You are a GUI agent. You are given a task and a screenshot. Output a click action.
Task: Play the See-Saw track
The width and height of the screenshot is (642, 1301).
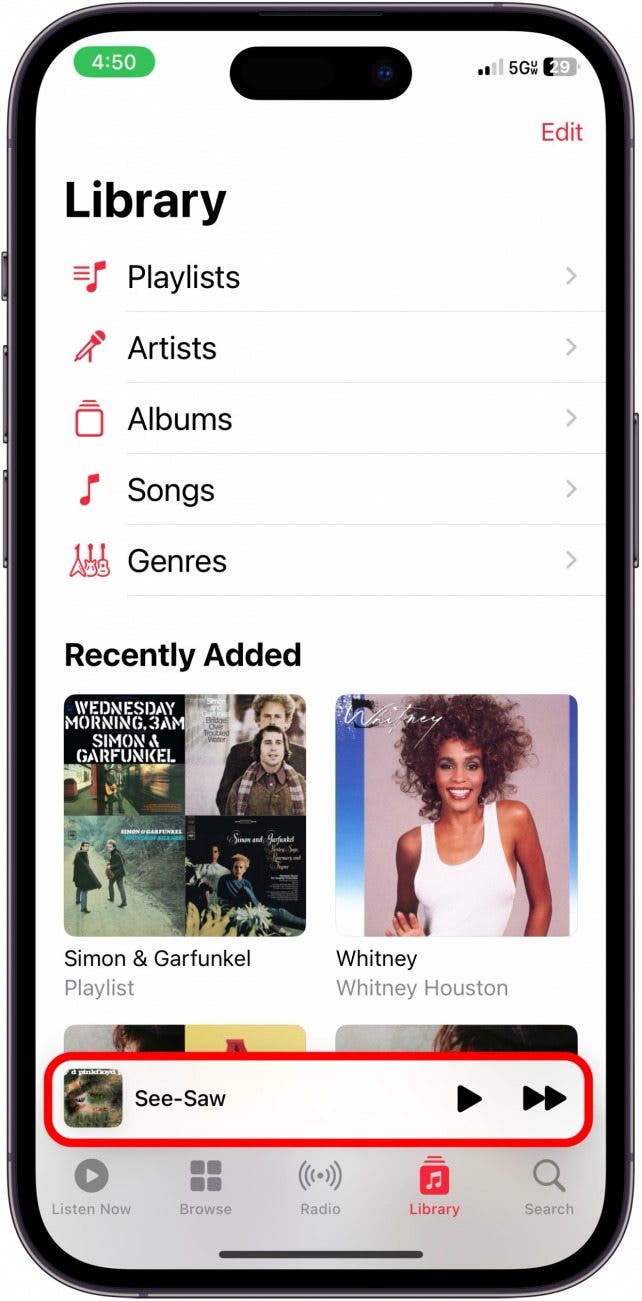[468, 1098]
